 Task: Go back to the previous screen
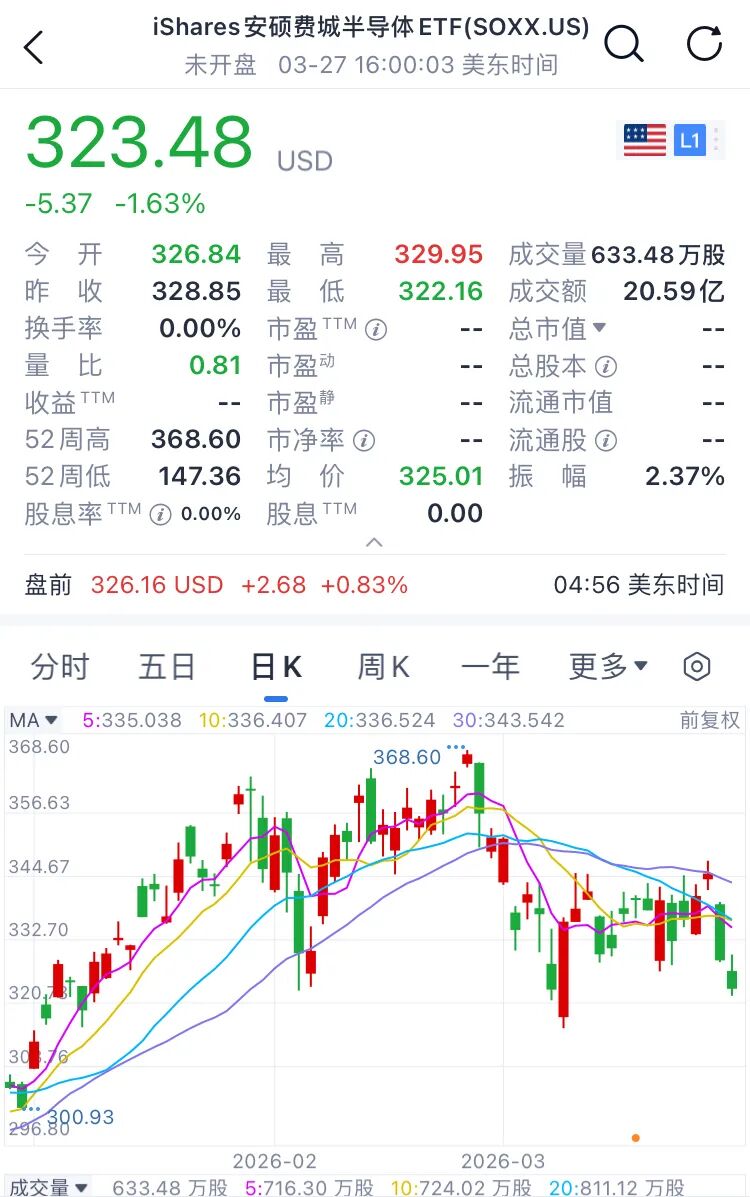click(34, 47)
